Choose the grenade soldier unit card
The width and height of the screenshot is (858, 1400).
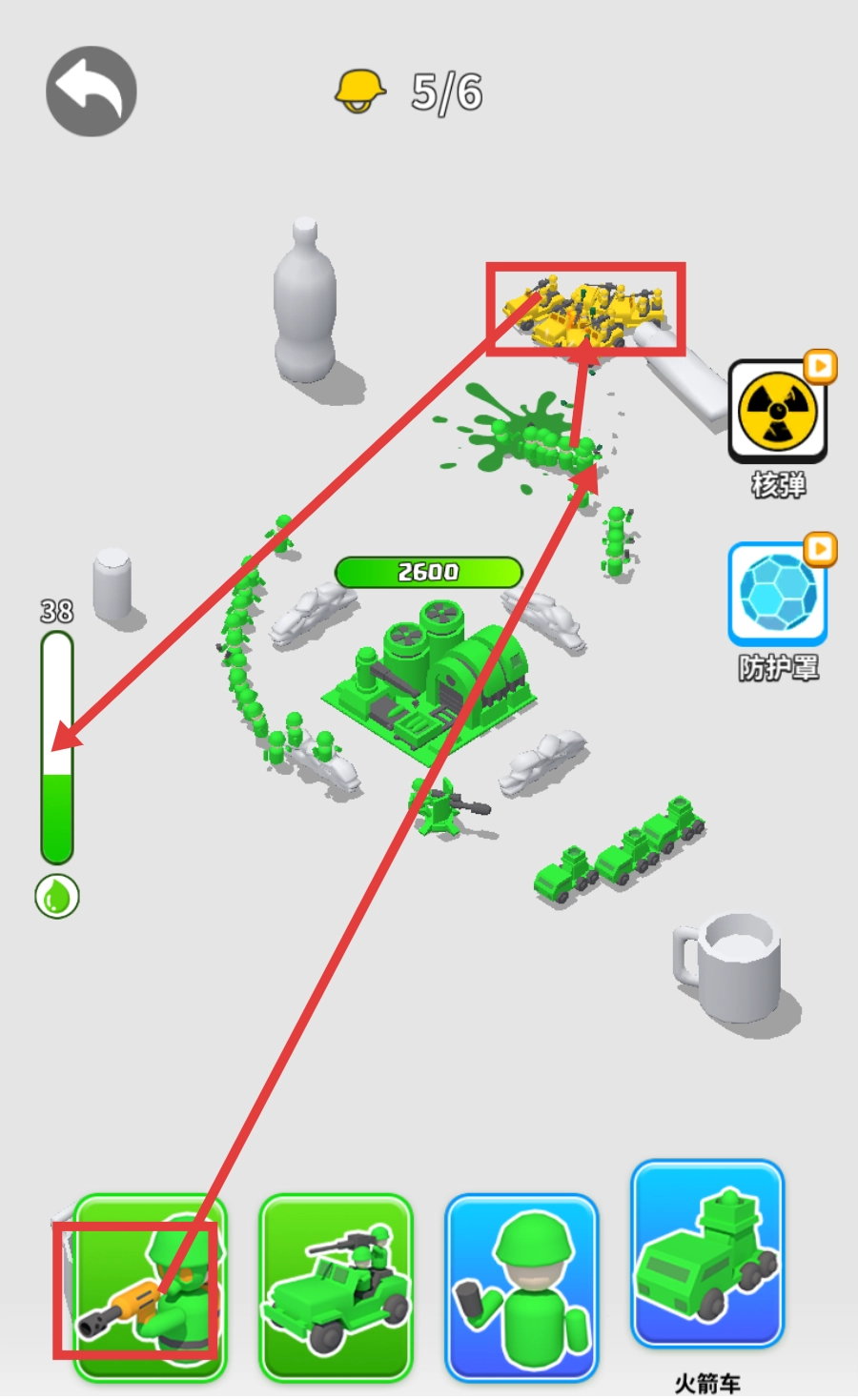[x=521, y=1287]
